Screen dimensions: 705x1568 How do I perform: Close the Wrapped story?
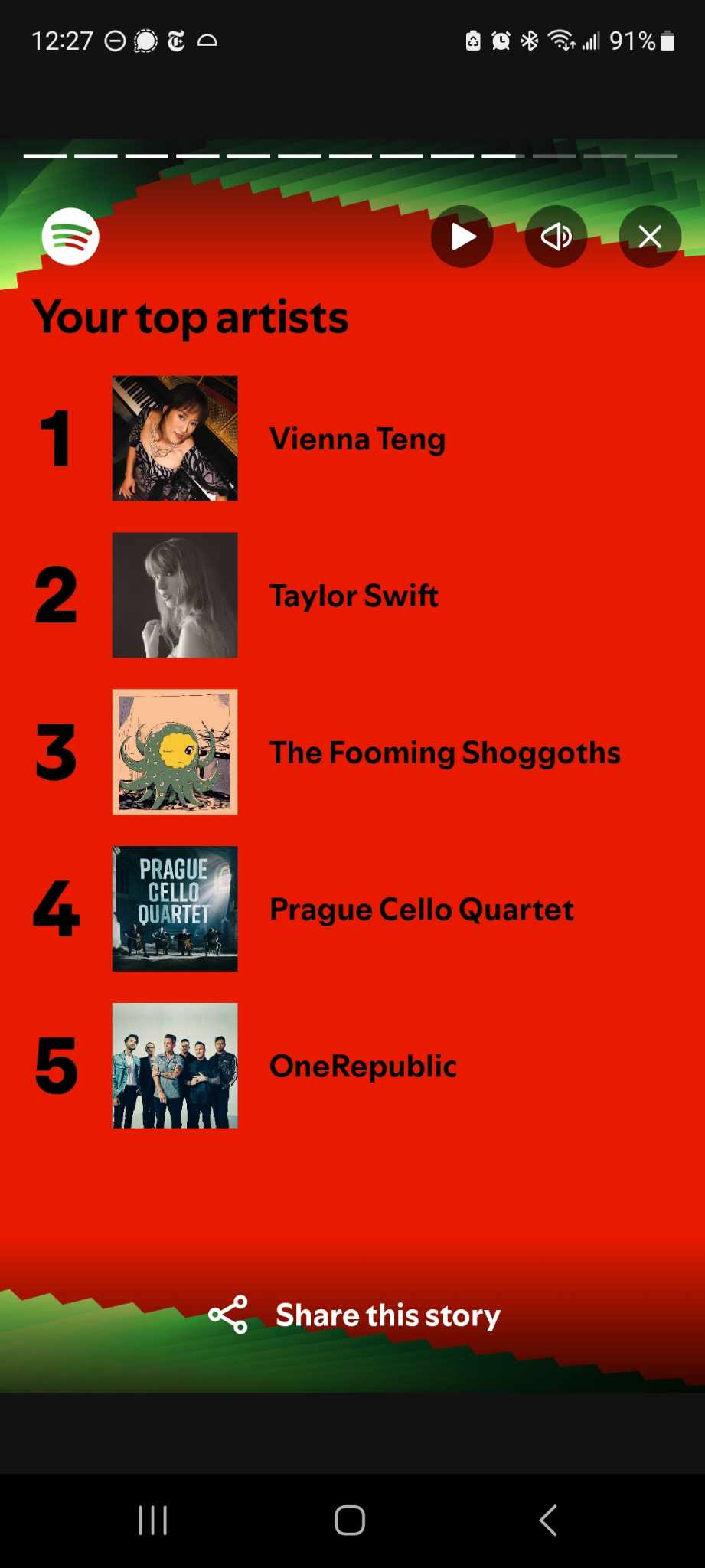click(650, 237)
